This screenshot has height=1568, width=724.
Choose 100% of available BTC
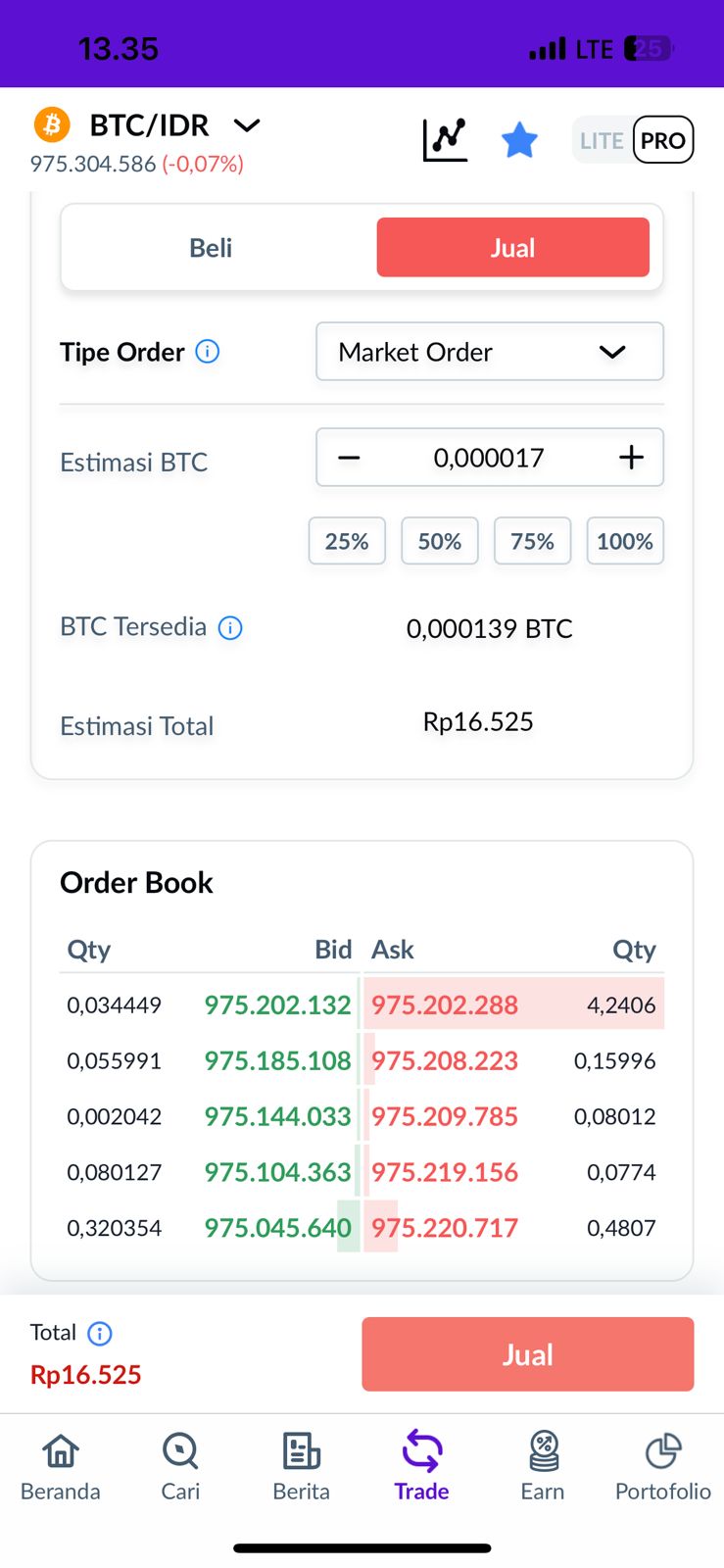[625, 541]
